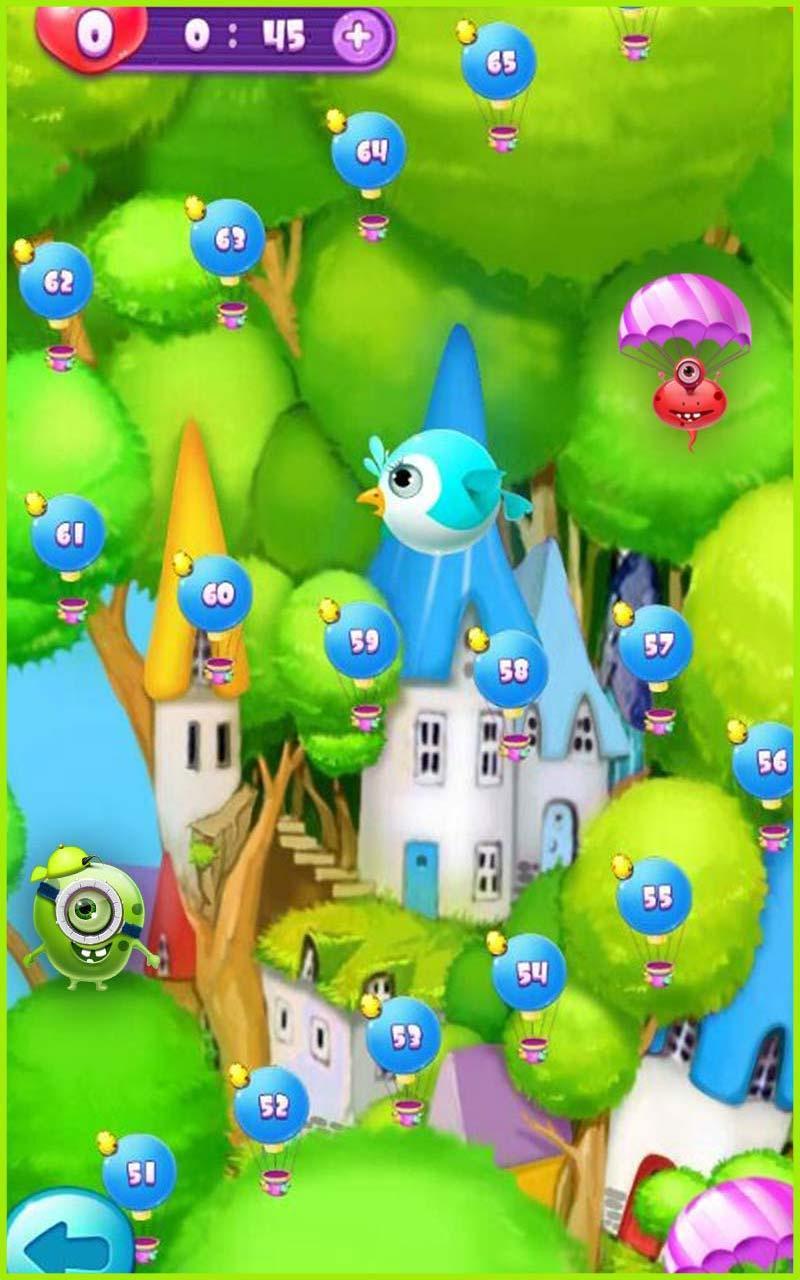Tap the plus button beside the timer
800x1280 pixels.
(358, 37)
